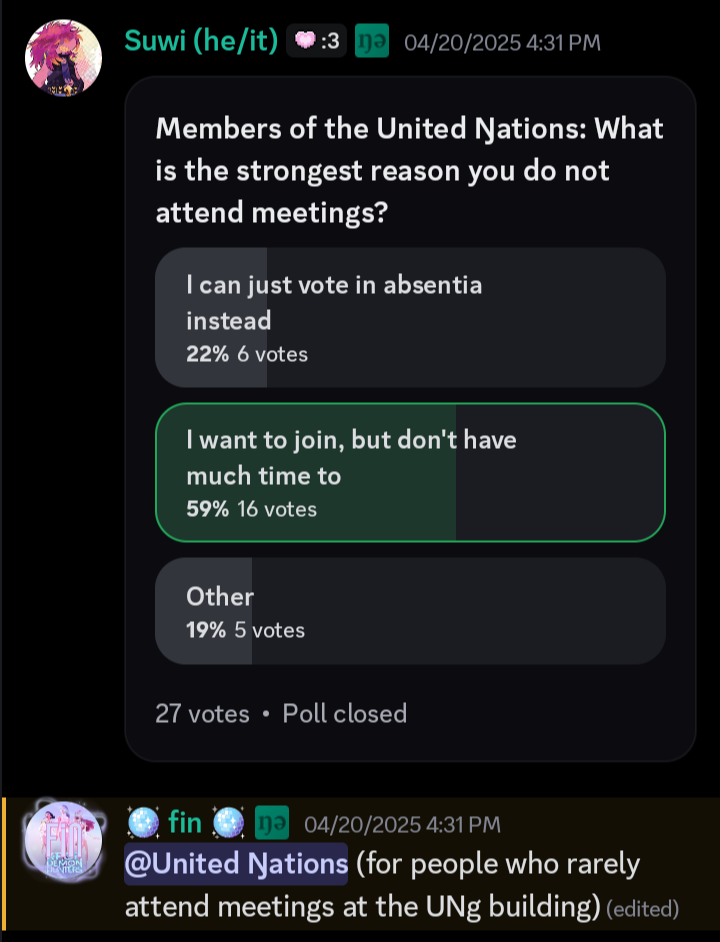Image resolution: width=720 pixels, height=942 pixels.
Task: Open Suwi's profile picture
Action: [63, 59]
